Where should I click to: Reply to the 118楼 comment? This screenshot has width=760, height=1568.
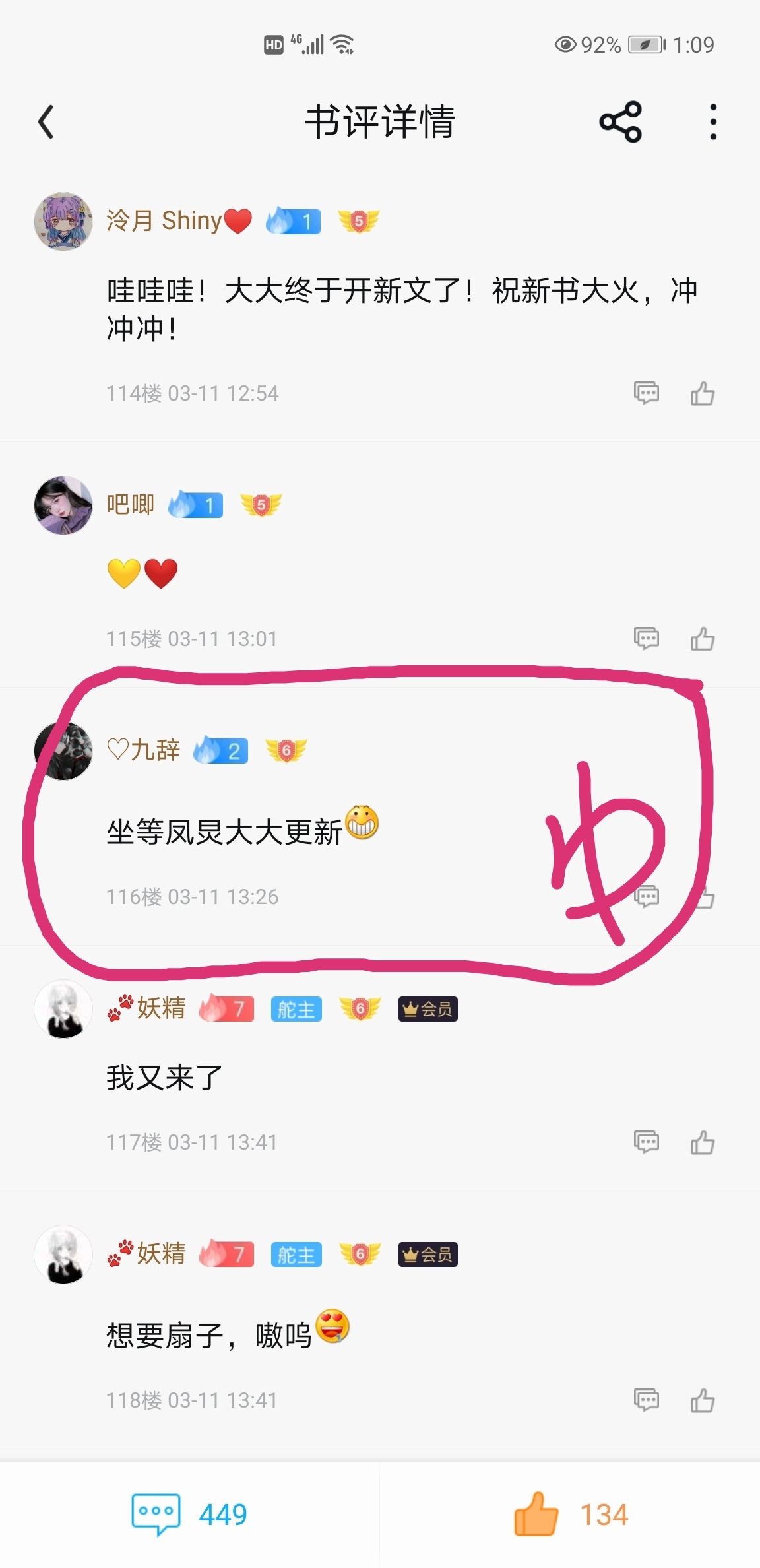click(646, 1400)
